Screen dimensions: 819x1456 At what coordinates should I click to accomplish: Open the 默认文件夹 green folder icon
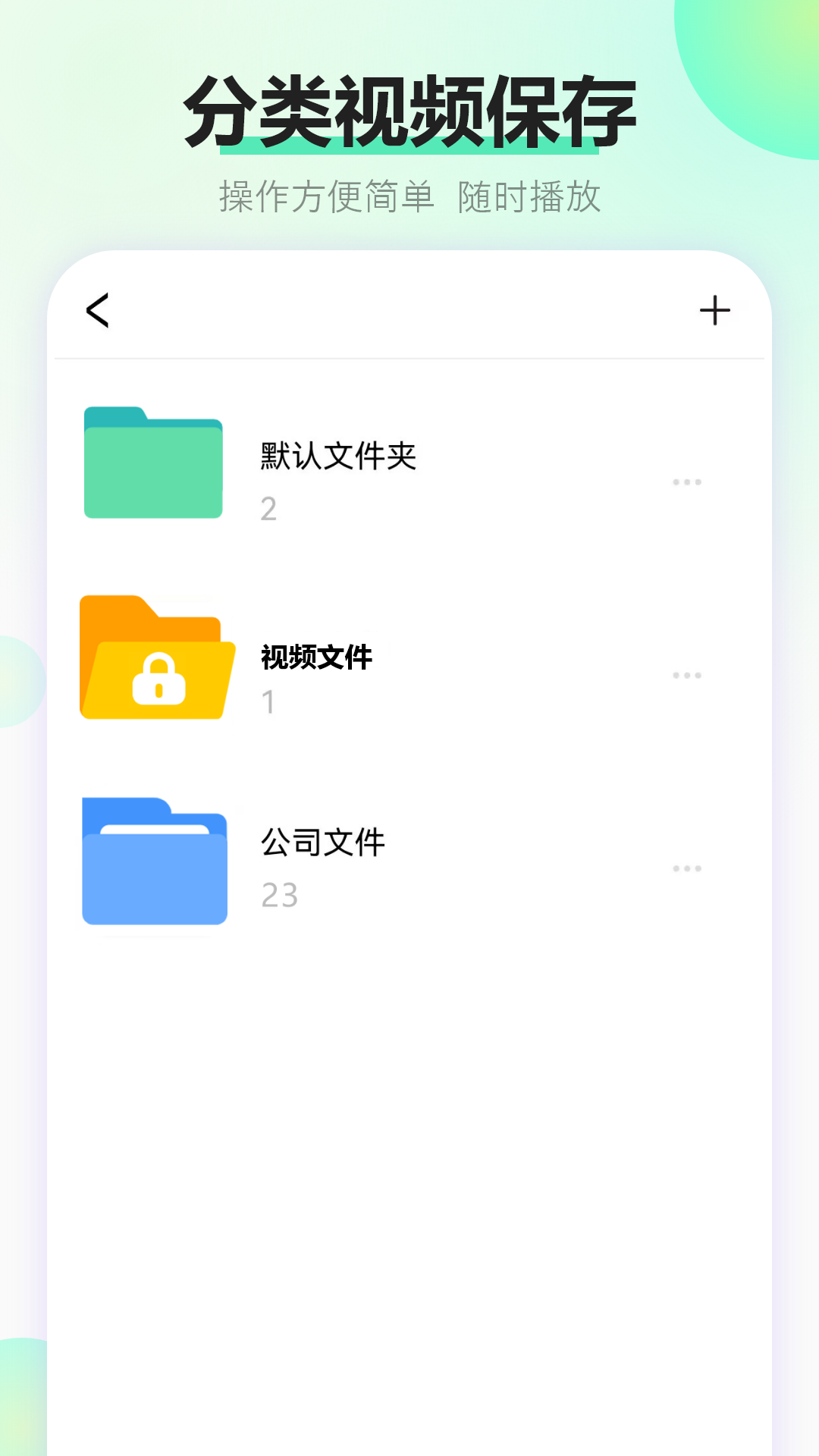(154, 463)
